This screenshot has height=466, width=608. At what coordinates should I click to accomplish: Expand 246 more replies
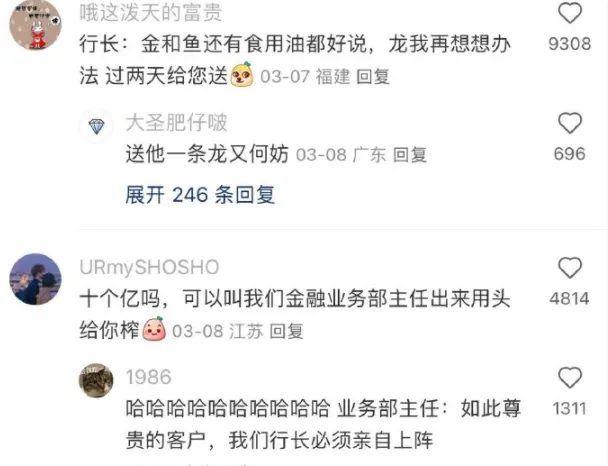coord(200,194)
